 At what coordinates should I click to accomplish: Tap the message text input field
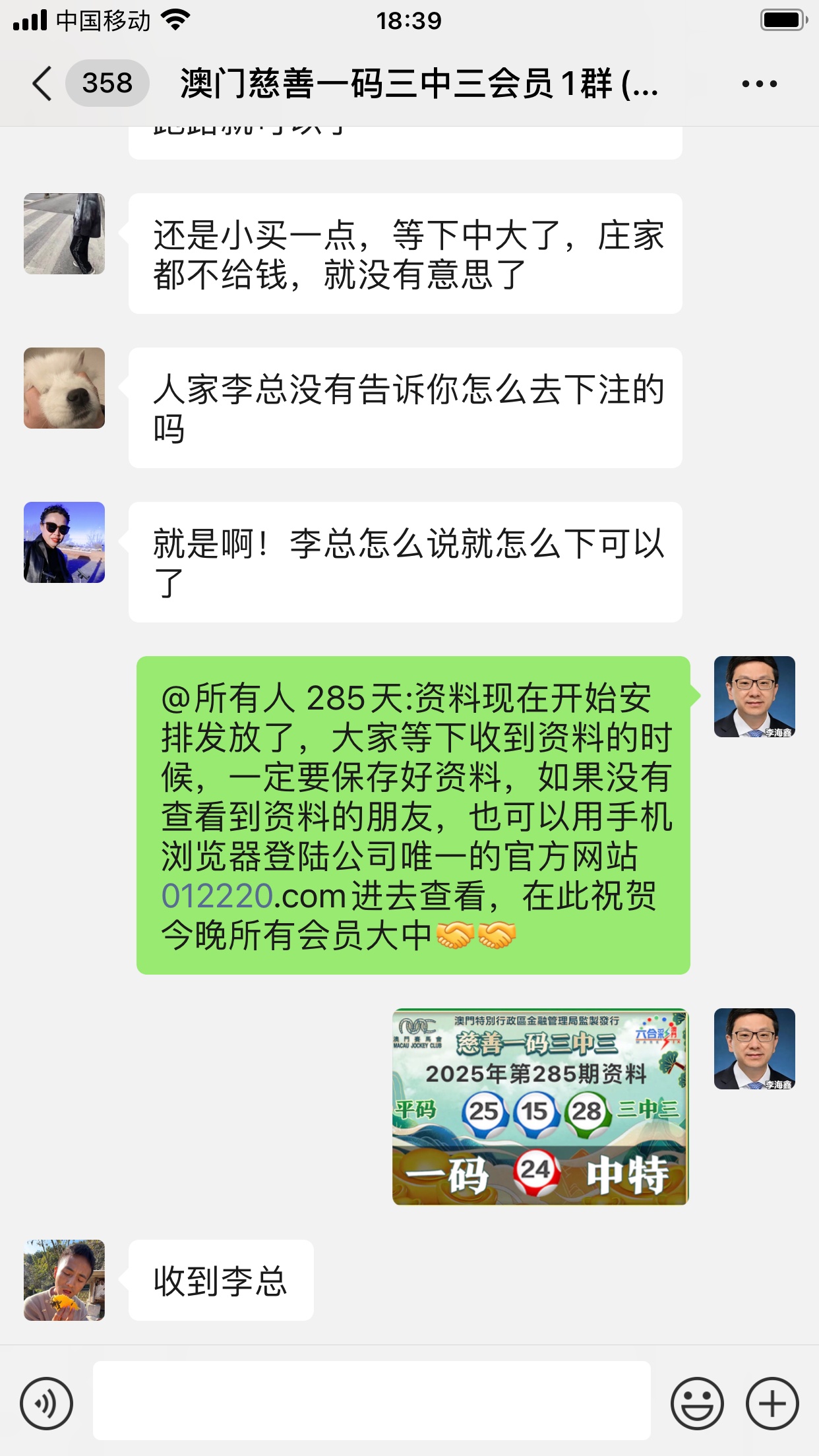pyautogui.click(x=371, y=1401)
